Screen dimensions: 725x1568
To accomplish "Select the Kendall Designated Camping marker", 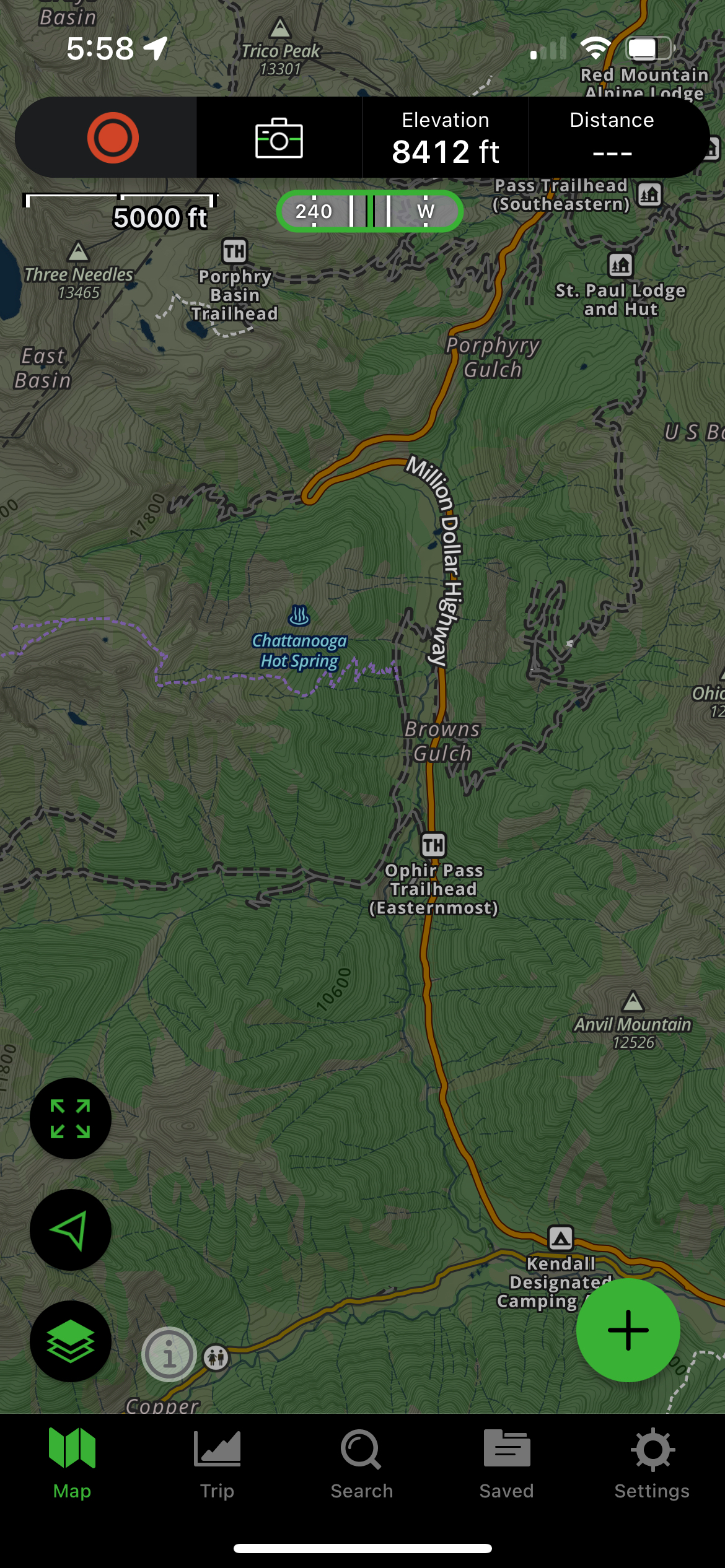I will 561,1238.
